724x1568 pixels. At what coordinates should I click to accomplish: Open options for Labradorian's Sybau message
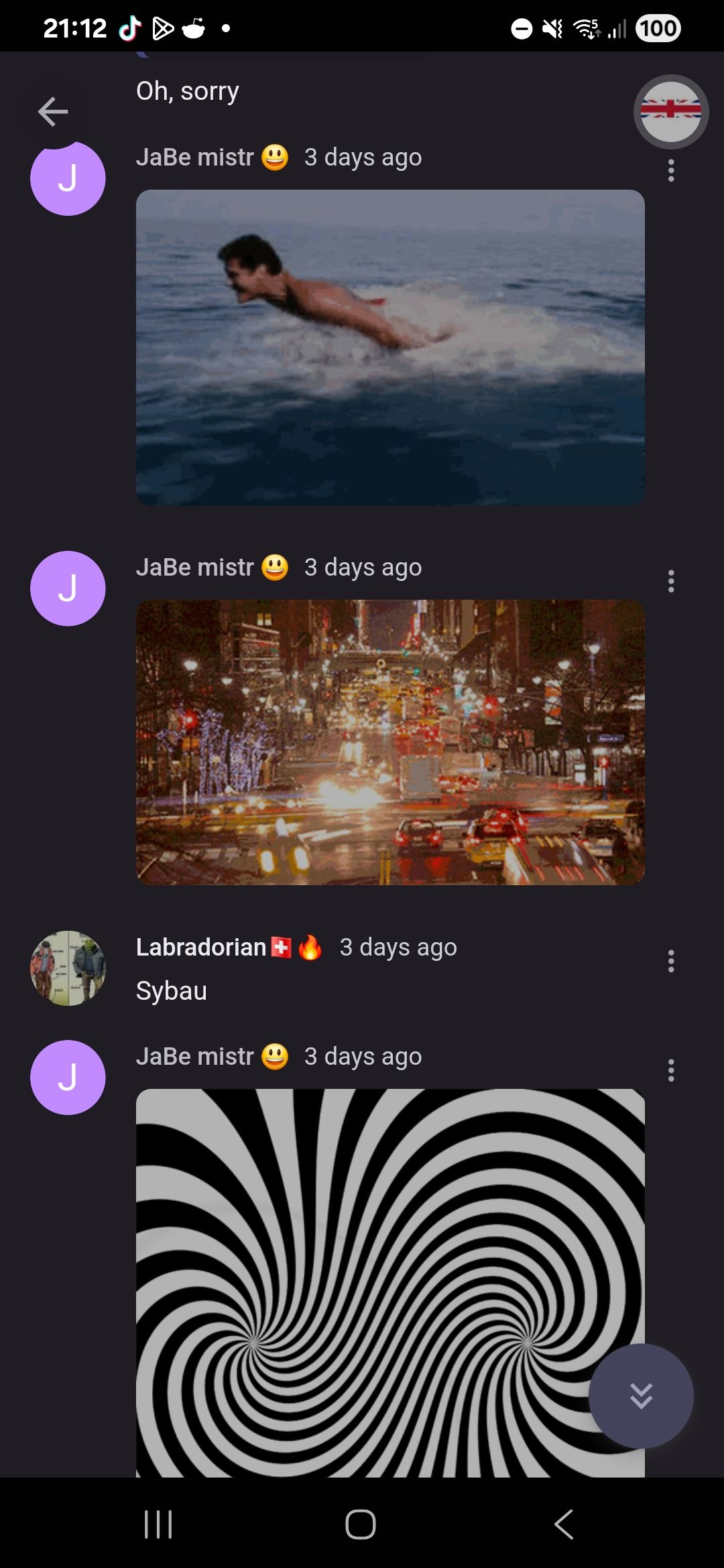670,961
